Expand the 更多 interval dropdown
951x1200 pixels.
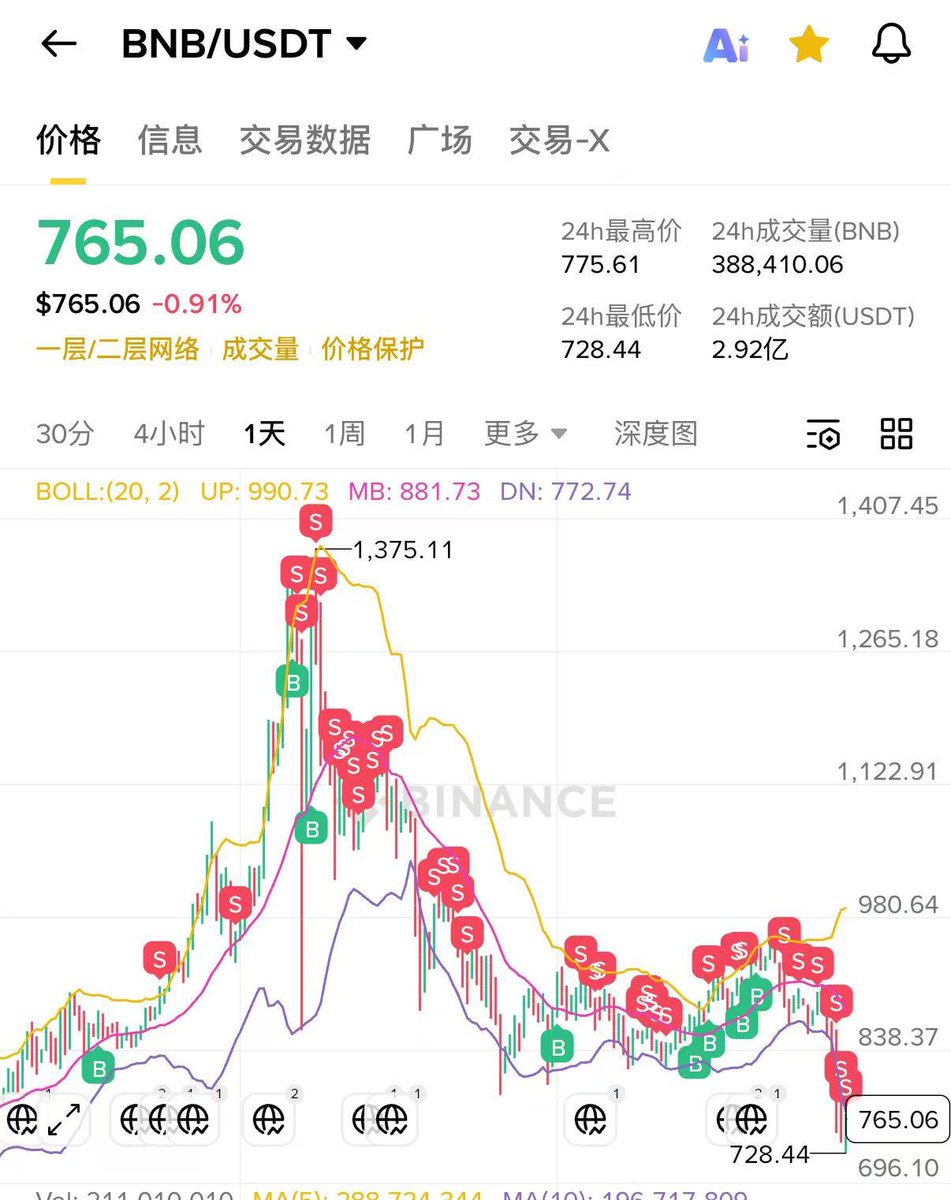pos(525,434)
